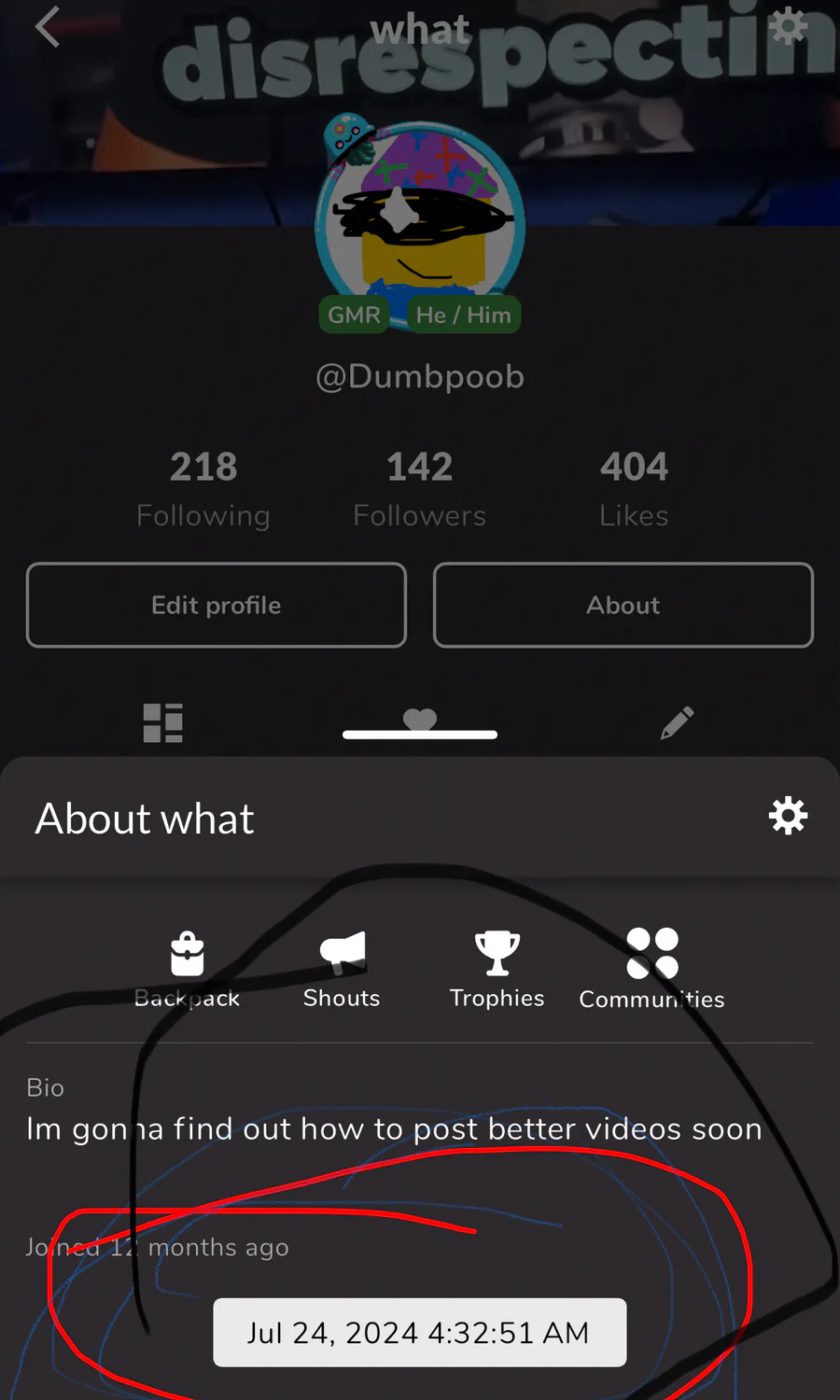This screenshot has width=840, height=1400.
Task: Select the heart likes tab
Action: coord(420,721)
